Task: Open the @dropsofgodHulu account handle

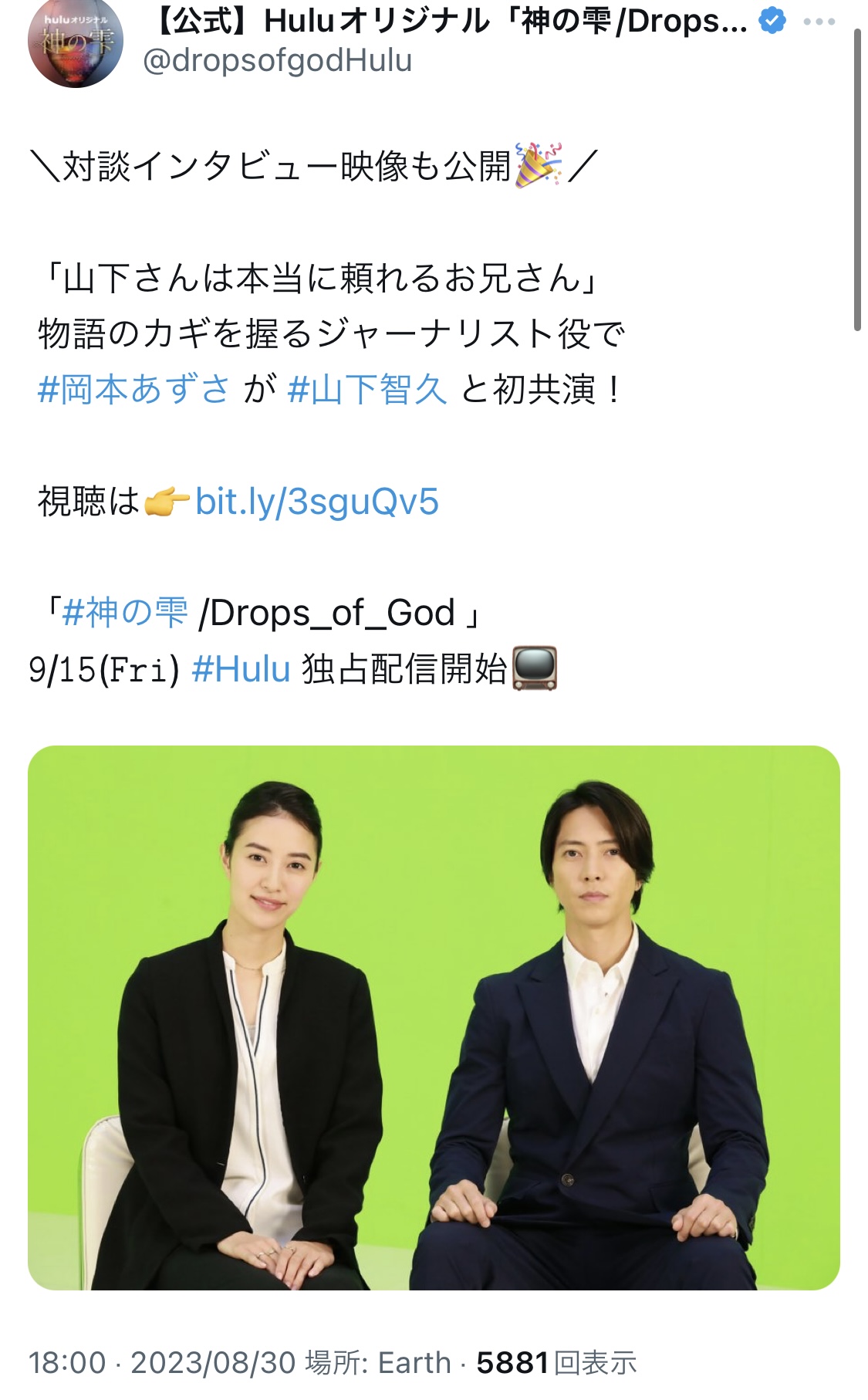Action: click(x=278, y=60)
